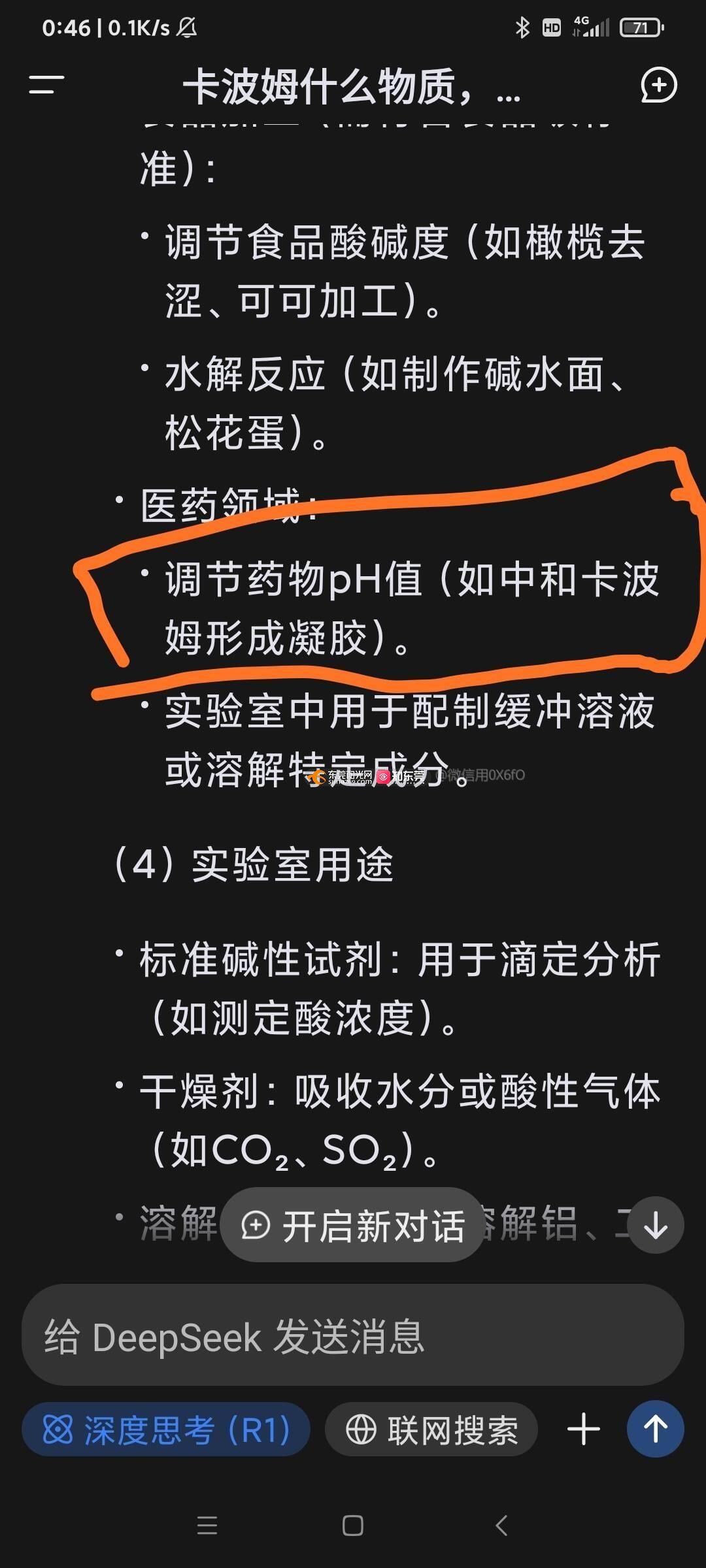Toggle 深度思考 (R1) mode
This screenshot has height=1568, width=706.
click(166, 1429)
